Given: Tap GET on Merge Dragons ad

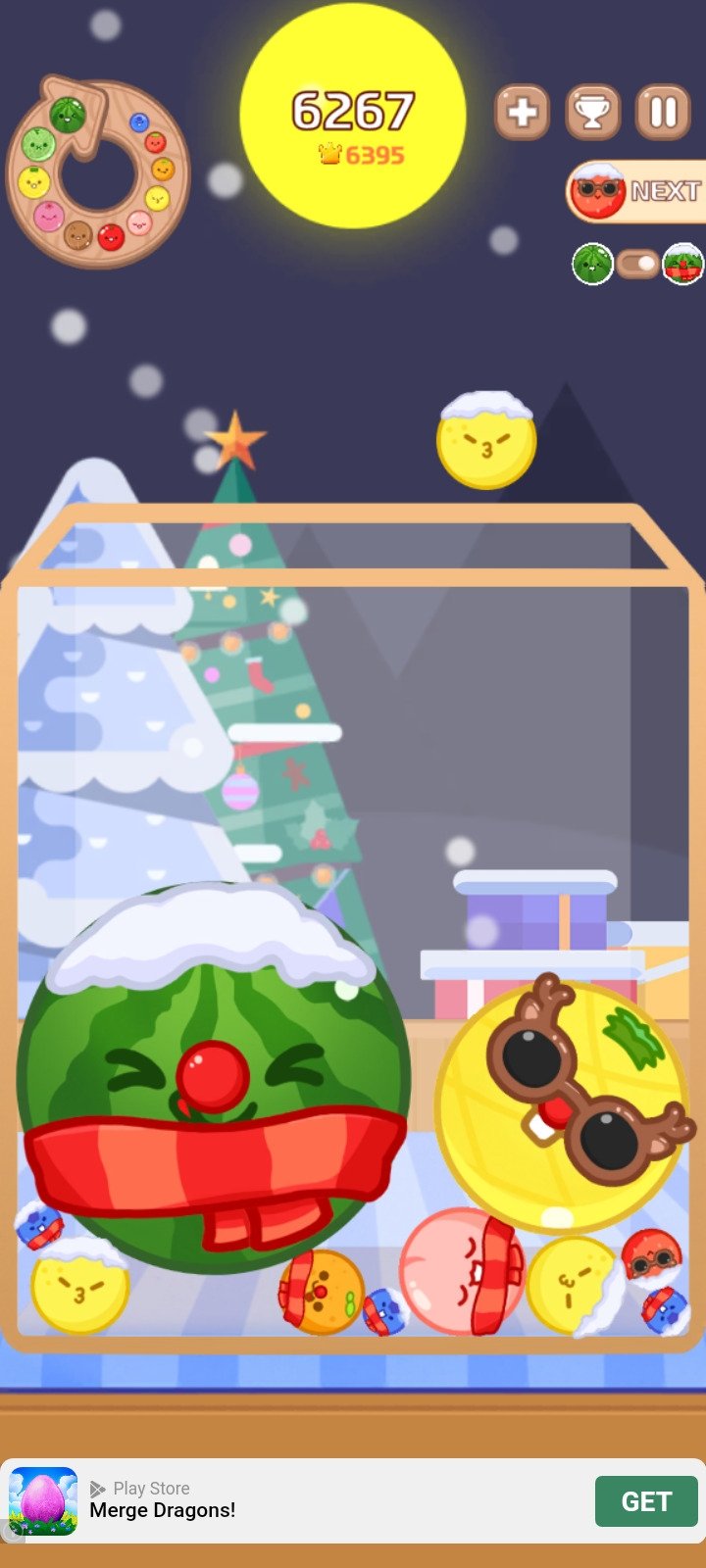Looking at the screenshot, I should point(646,1501).
